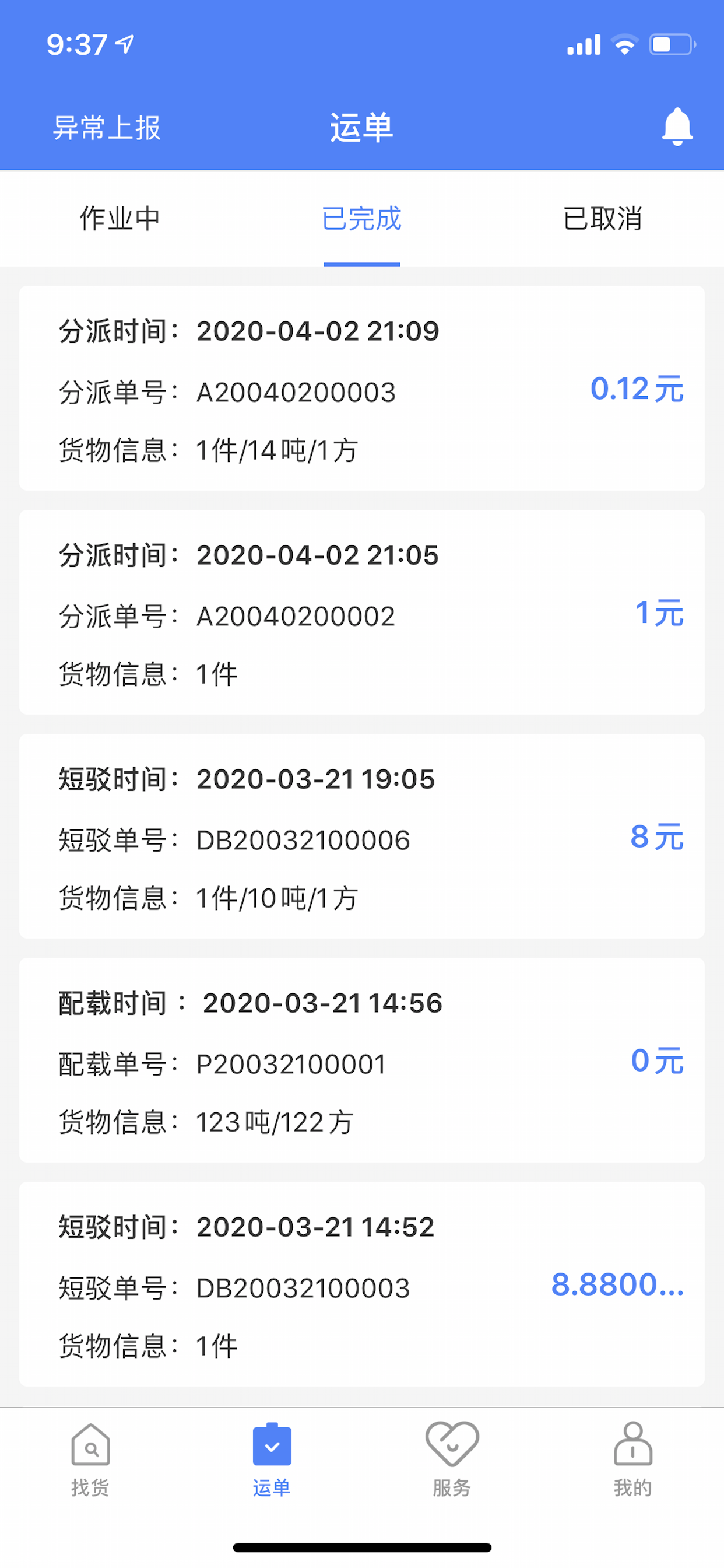Select the 已完成 tab
Viewport: 724px width, 1568px height.
(361, 219)
